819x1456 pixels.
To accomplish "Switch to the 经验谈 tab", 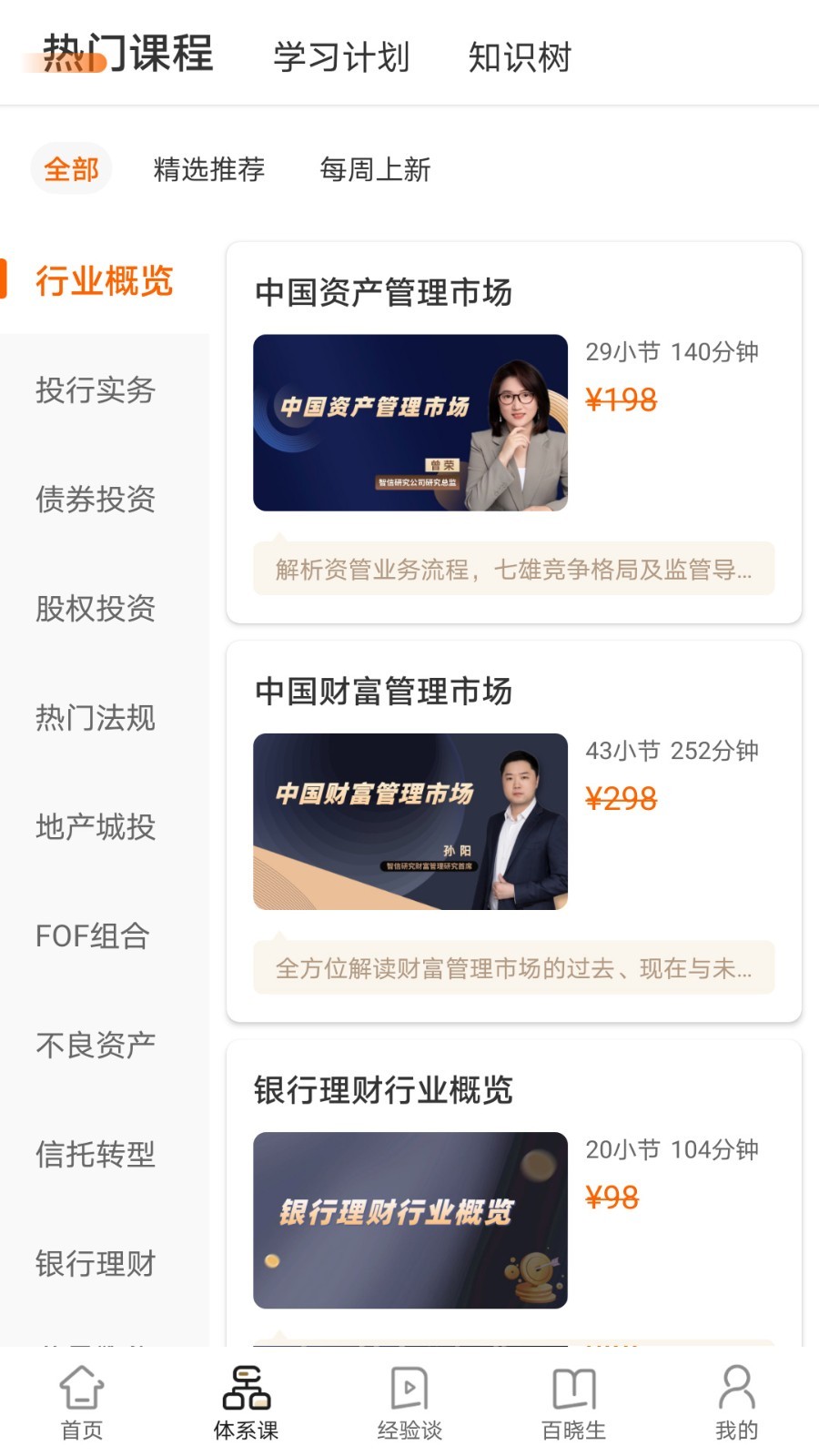I will pos(409,1403).
